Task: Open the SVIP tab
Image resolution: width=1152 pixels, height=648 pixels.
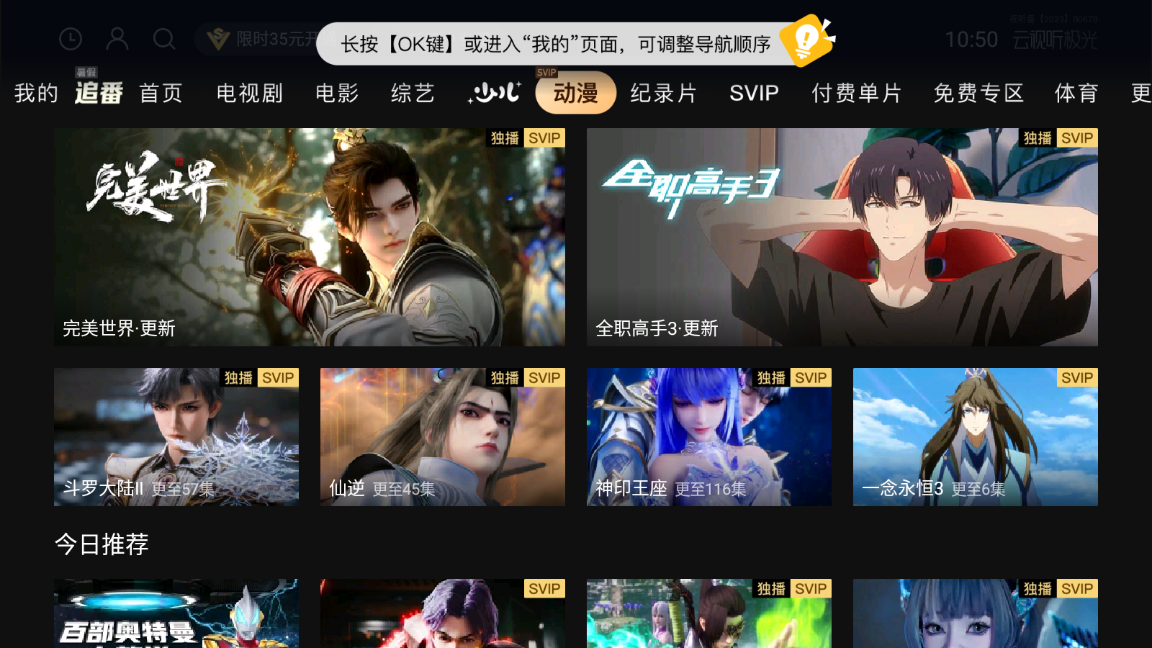Action: click(x=754, y=93)
